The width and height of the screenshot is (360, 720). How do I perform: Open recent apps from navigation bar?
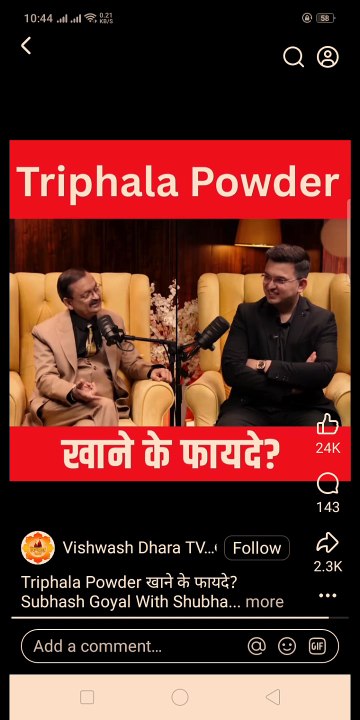(x=87, y=697)
